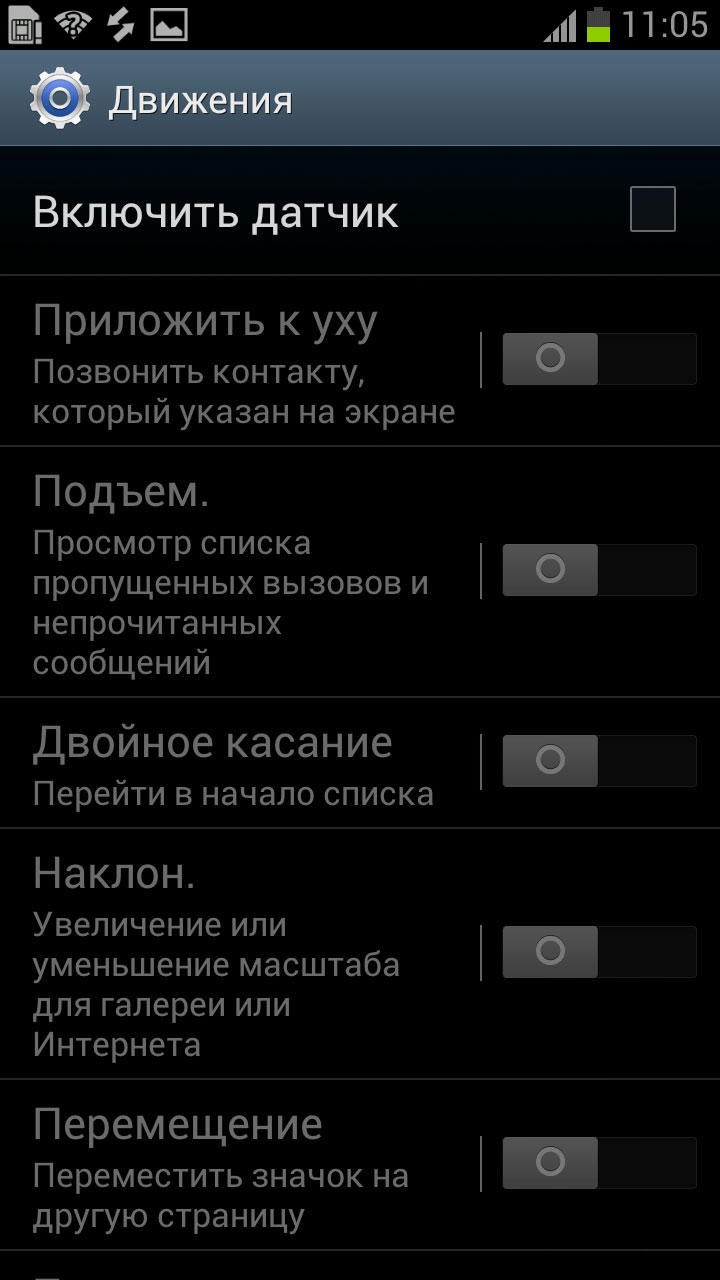Toggle the Двойное касание switch

[x=599, y=761]
